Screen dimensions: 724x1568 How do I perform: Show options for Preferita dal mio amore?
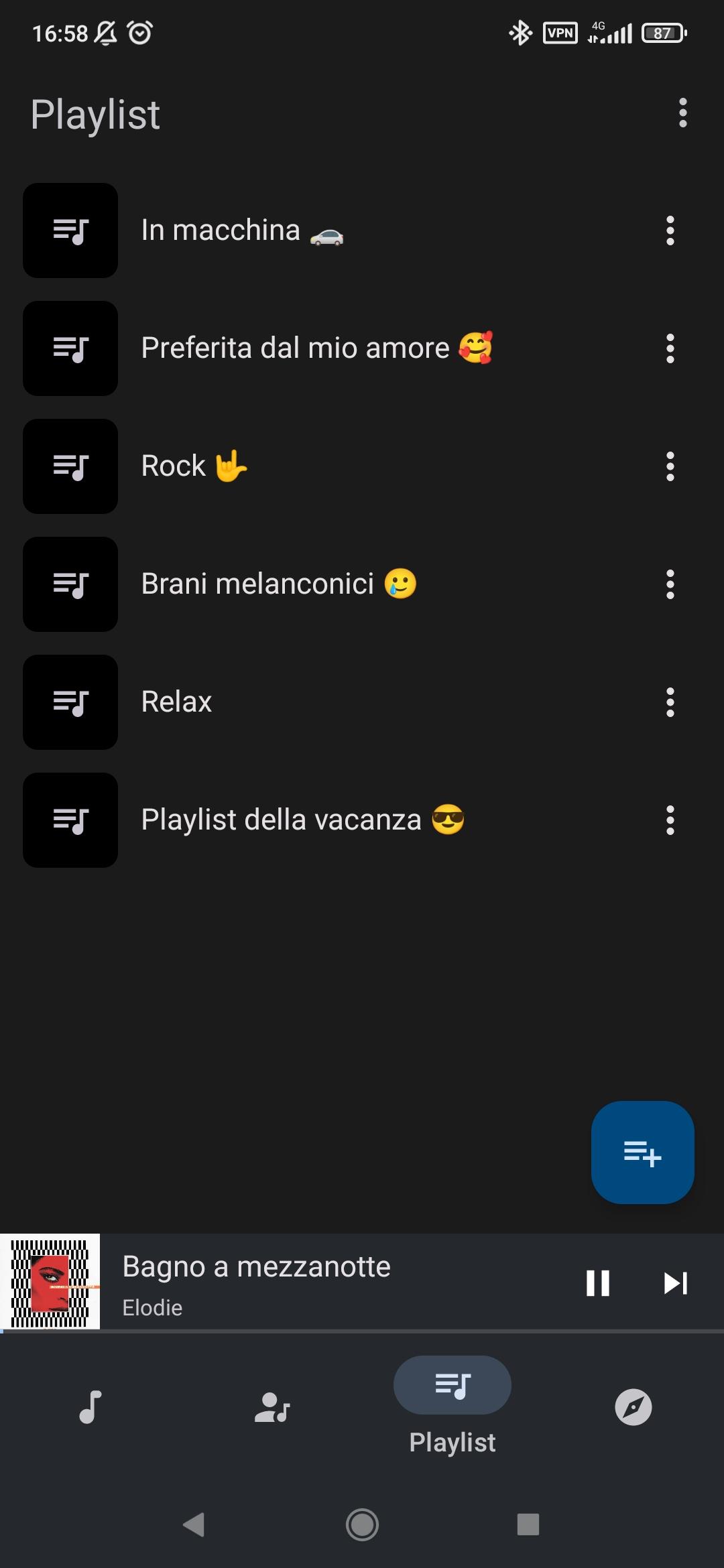click(670, 348)
